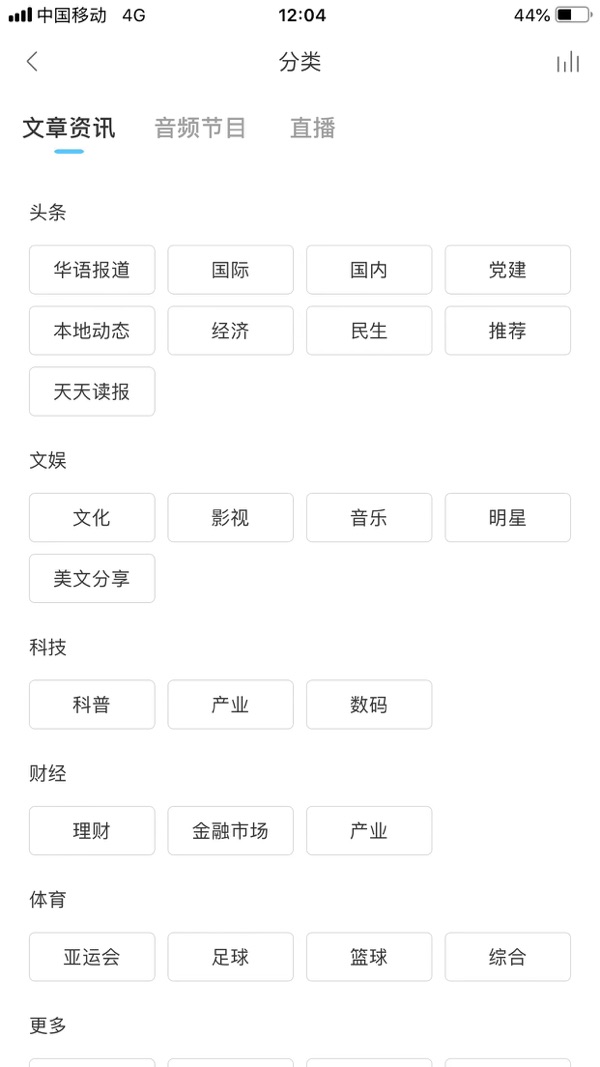This screenshot has width=600, height=1067.
Task: Choose the 党建 category
Action: click(508, 270)
